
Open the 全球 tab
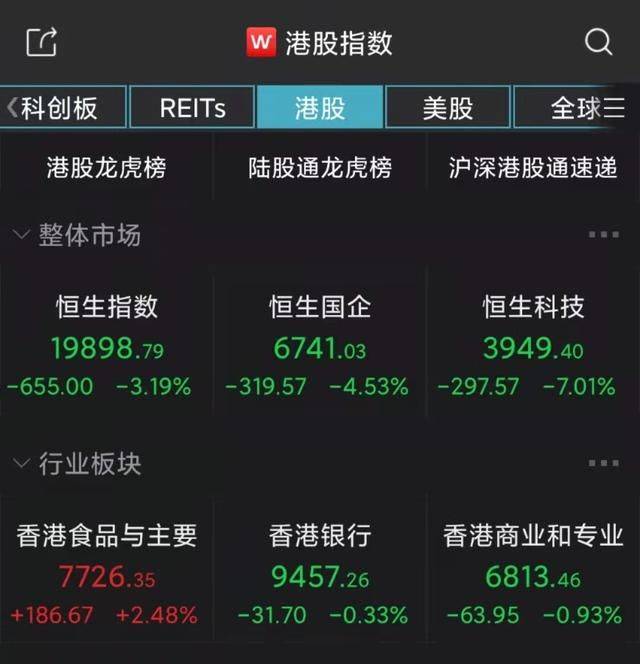[576, 108]
